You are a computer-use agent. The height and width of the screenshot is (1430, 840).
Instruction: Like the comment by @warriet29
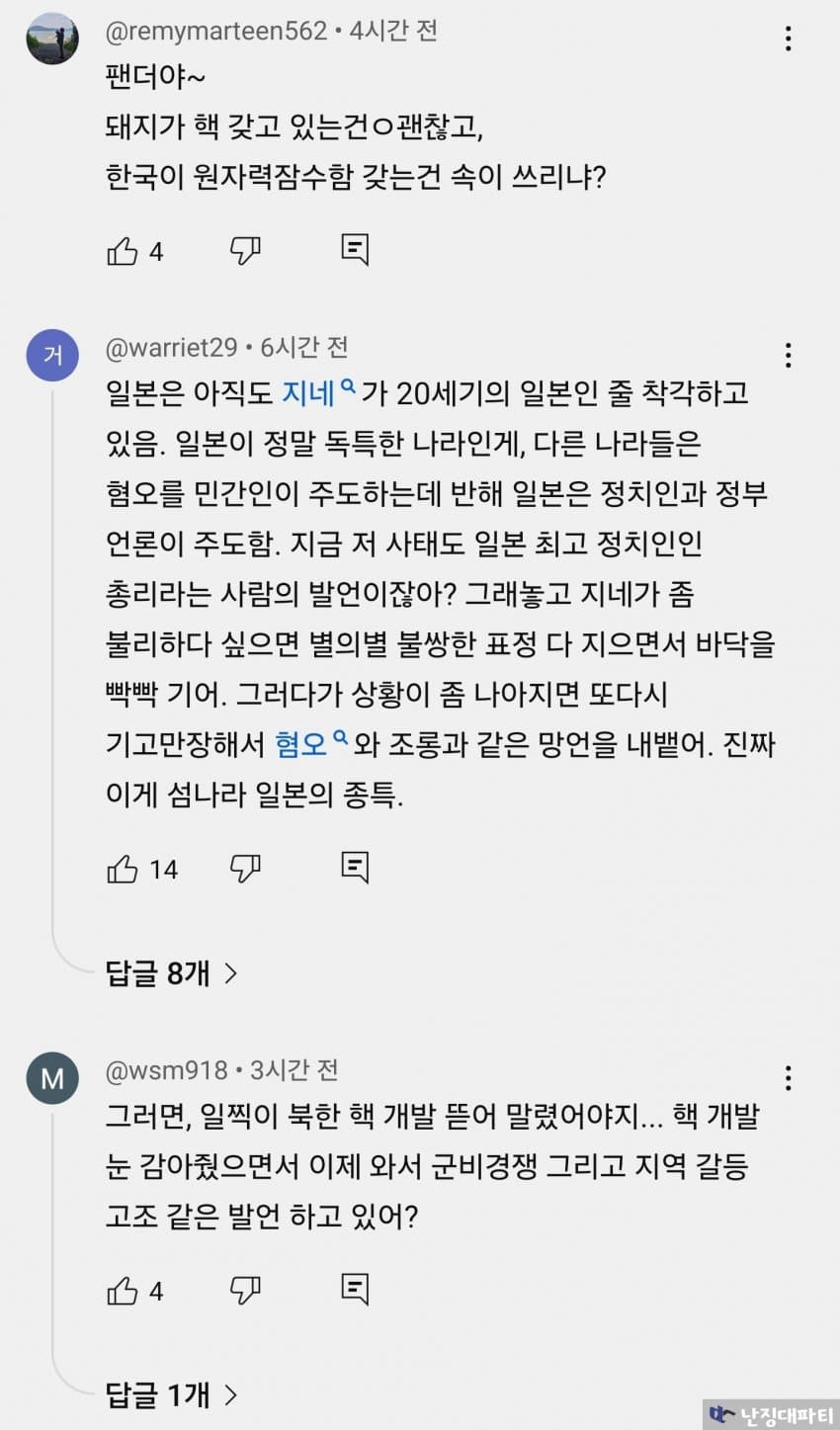tap(123, 870)
